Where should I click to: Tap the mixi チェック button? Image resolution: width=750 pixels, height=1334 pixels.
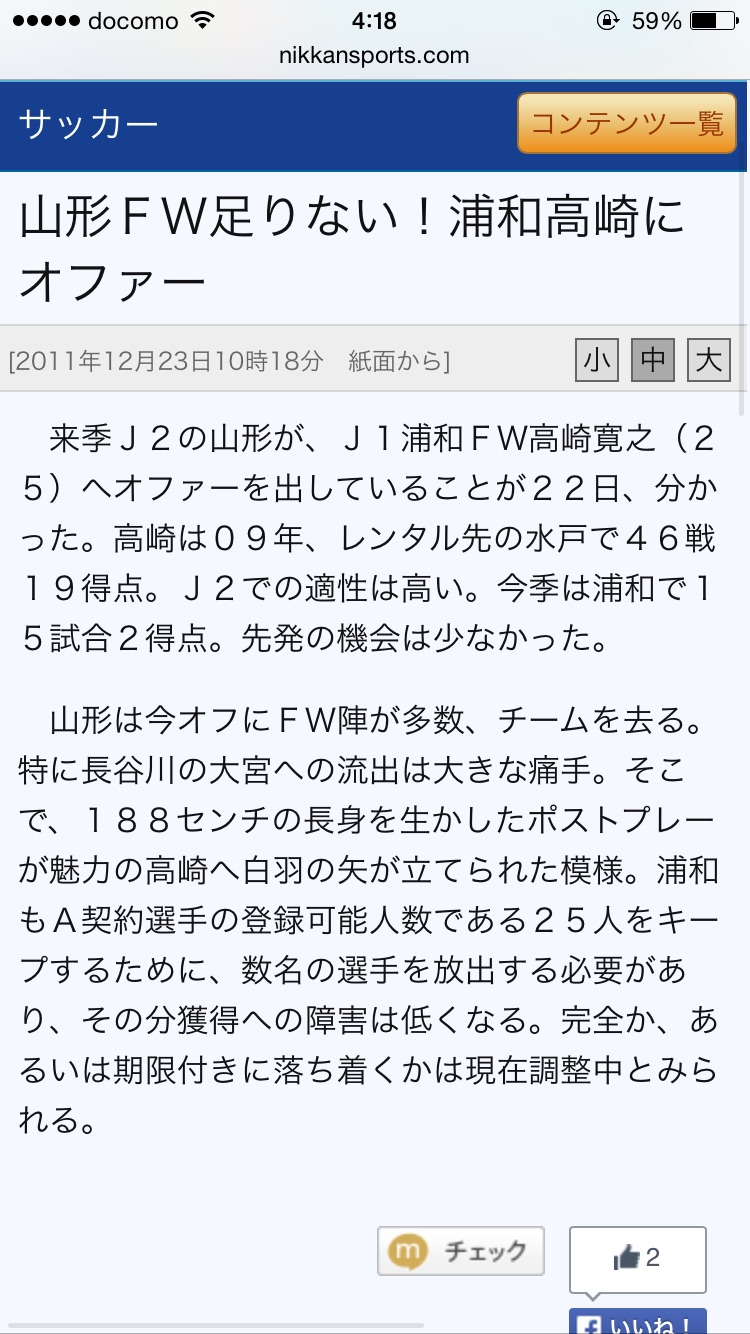pos(461,1251)
